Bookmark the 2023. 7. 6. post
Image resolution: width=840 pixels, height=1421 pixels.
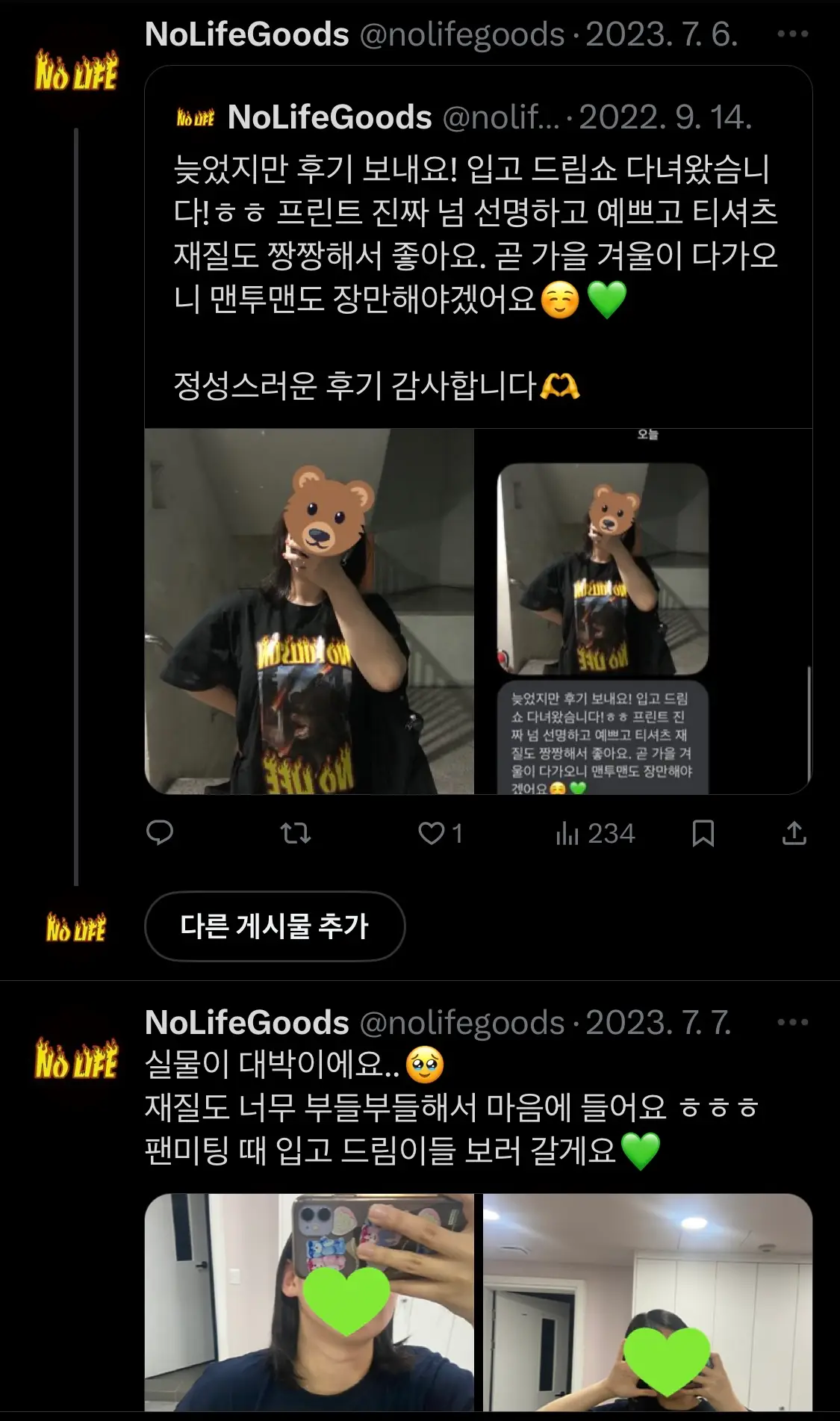coord(703,832)
